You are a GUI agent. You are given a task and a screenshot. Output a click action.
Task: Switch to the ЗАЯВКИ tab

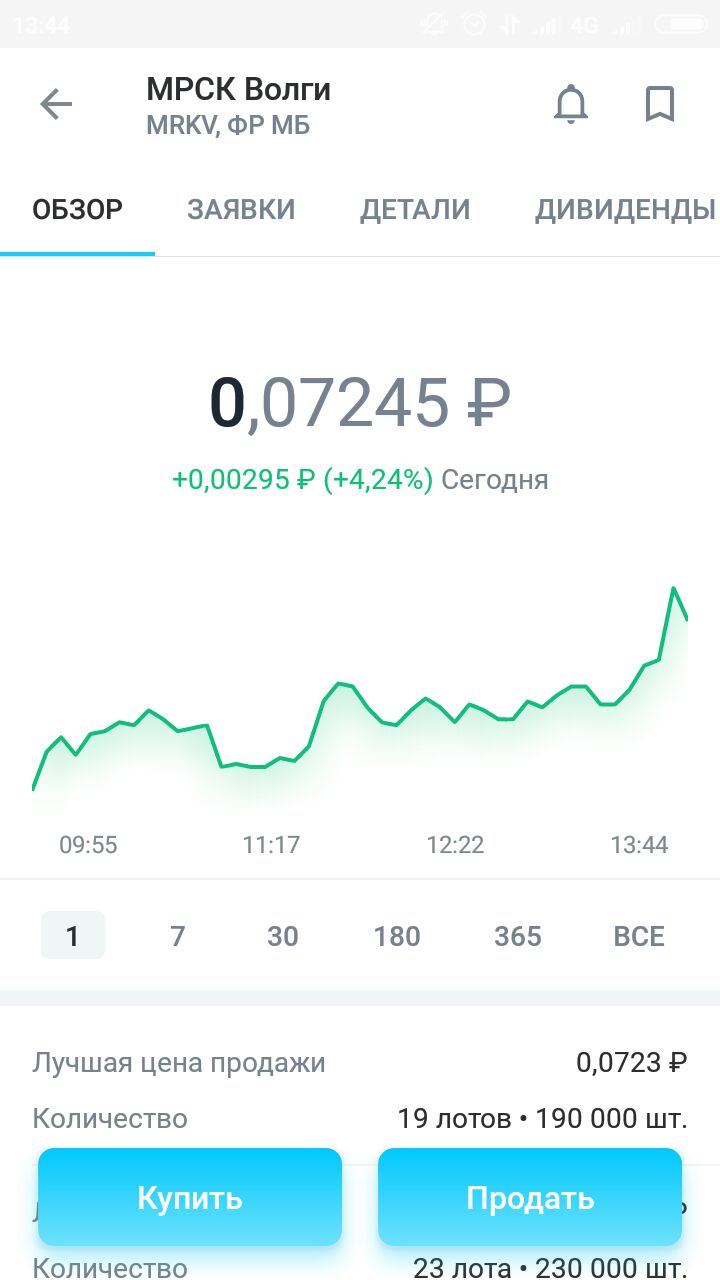coord(241,209)
